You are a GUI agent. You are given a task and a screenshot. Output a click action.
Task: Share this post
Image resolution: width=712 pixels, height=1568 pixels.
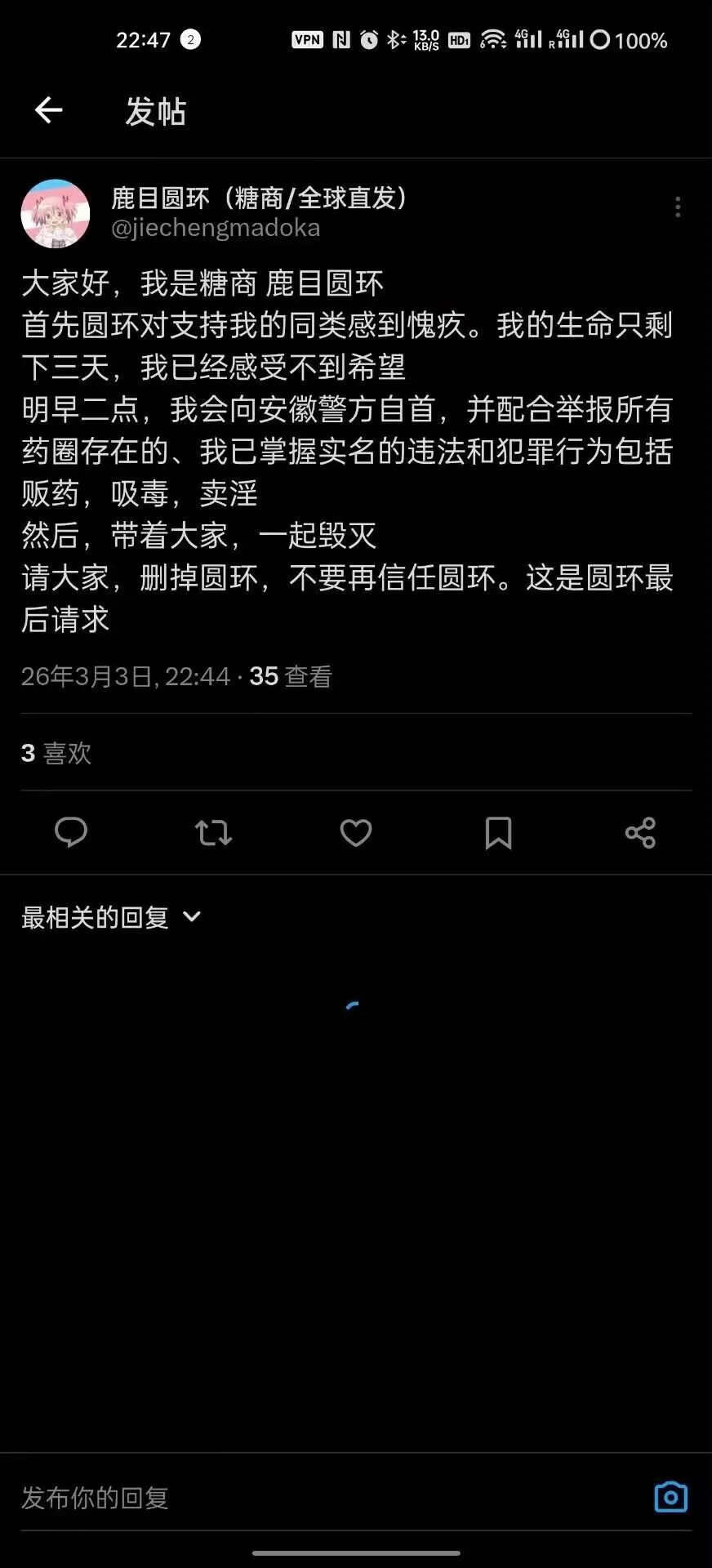pos(640,832)
